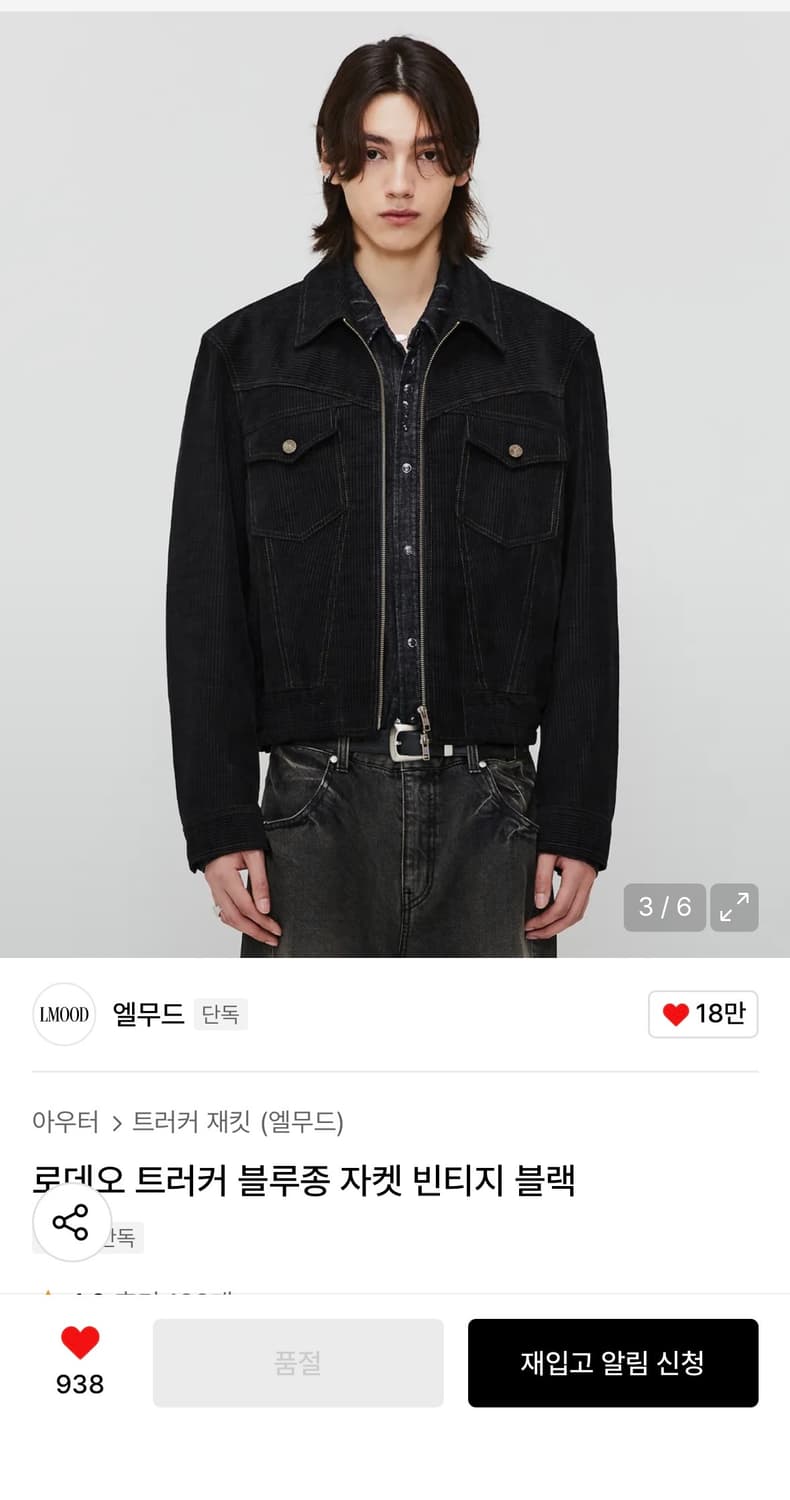Select the 아우터 breadcrumb menu item
790x1500 pixels.
pyautogui.click(x=63, y=1123)
